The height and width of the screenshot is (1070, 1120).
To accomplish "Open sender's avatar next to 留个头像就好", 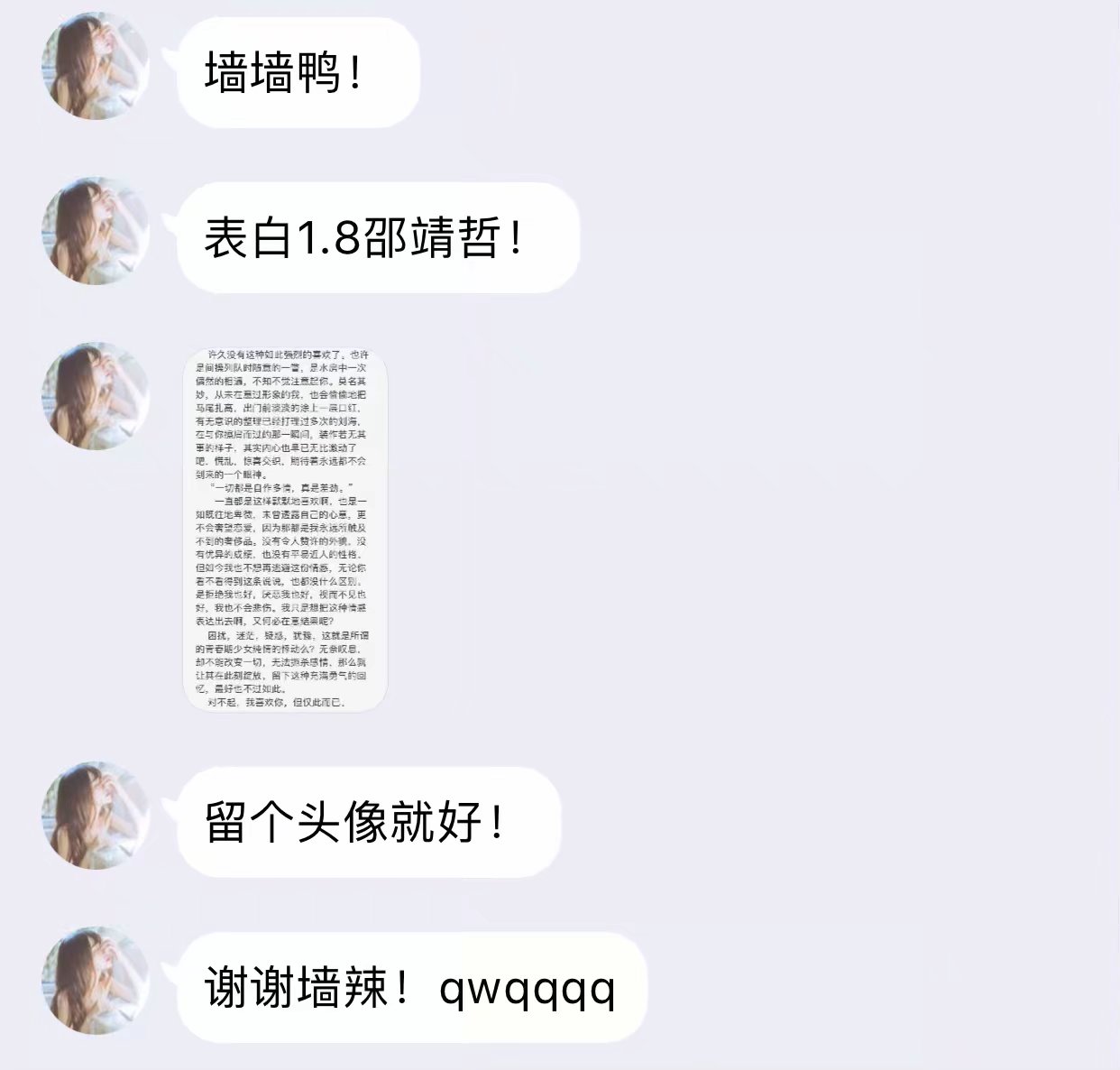I will coord(96,816).
